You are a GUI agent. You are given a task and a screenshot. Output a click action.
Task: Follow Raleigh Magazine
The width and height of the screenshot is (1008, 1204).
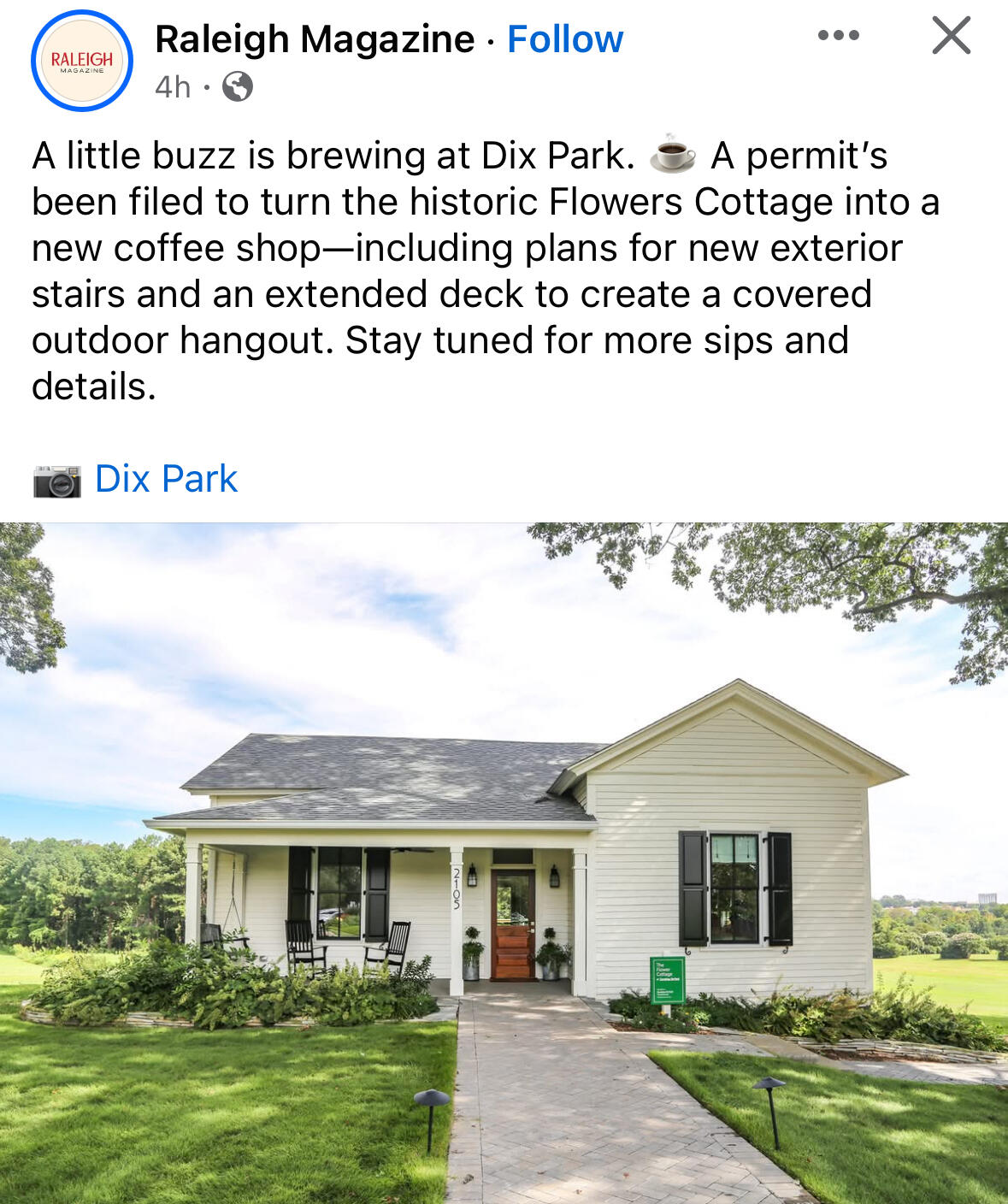[x=565, y=39]
